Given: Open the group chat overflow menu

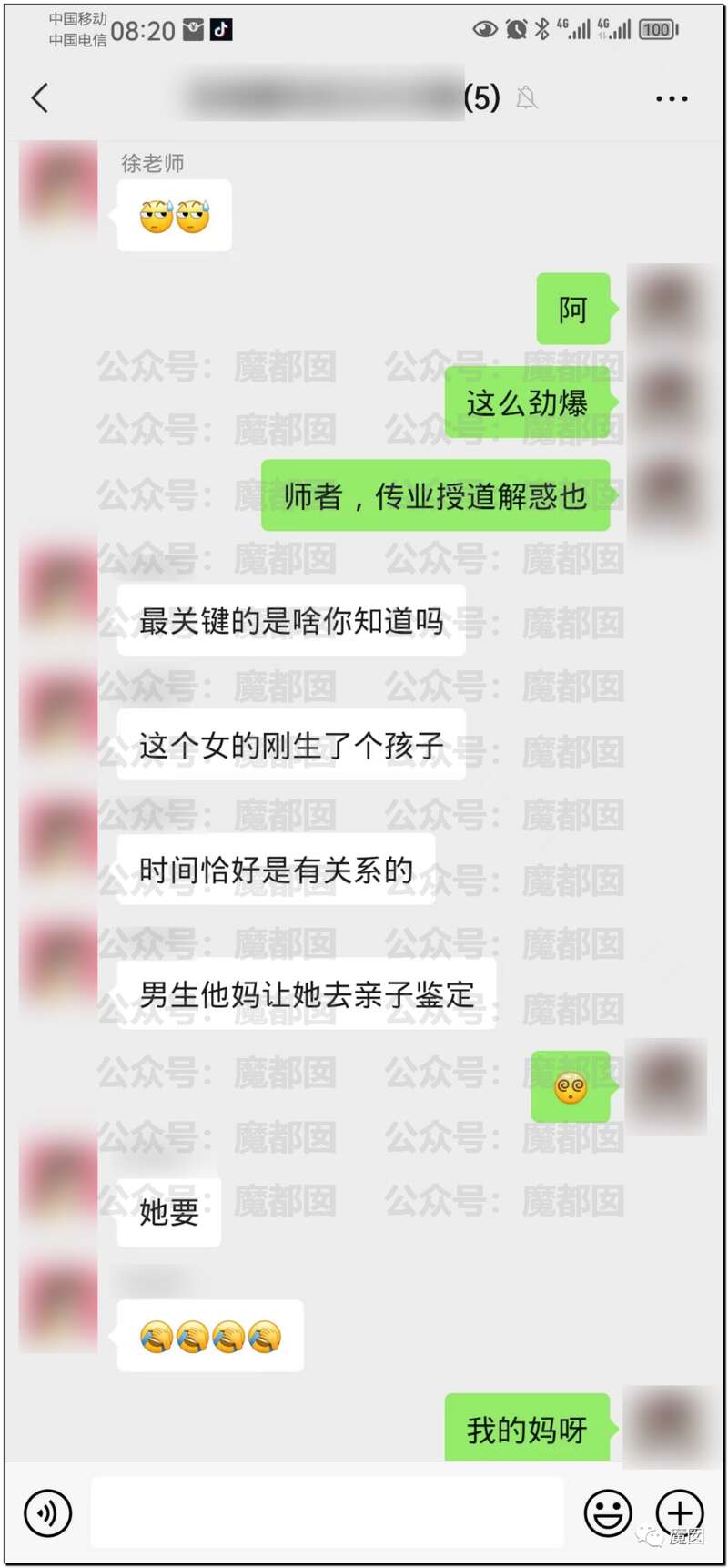Looking at the screenshot, I should pos(672,98).
